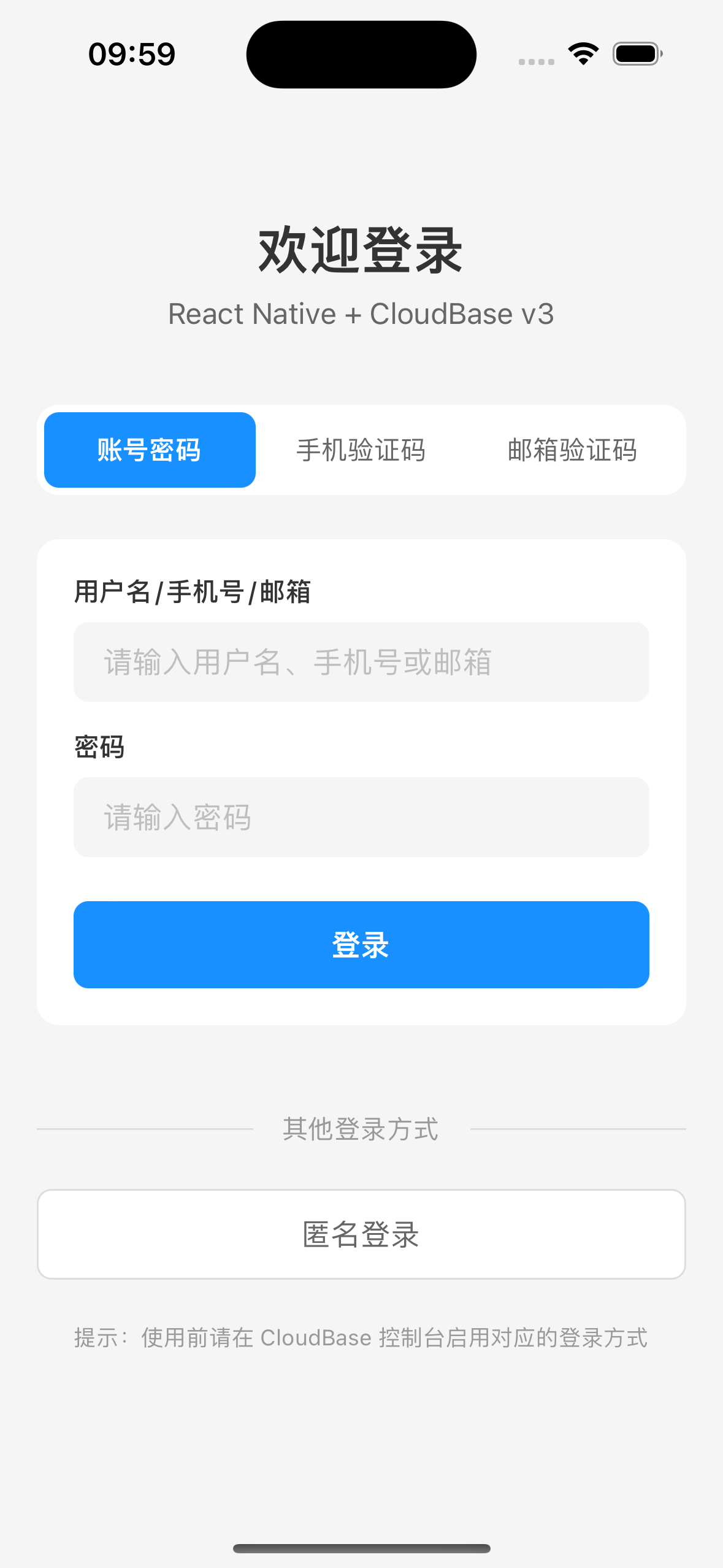Focus the 用户名/手机号/邮箱 input field

pyautogui.click(x=361, y=662)
